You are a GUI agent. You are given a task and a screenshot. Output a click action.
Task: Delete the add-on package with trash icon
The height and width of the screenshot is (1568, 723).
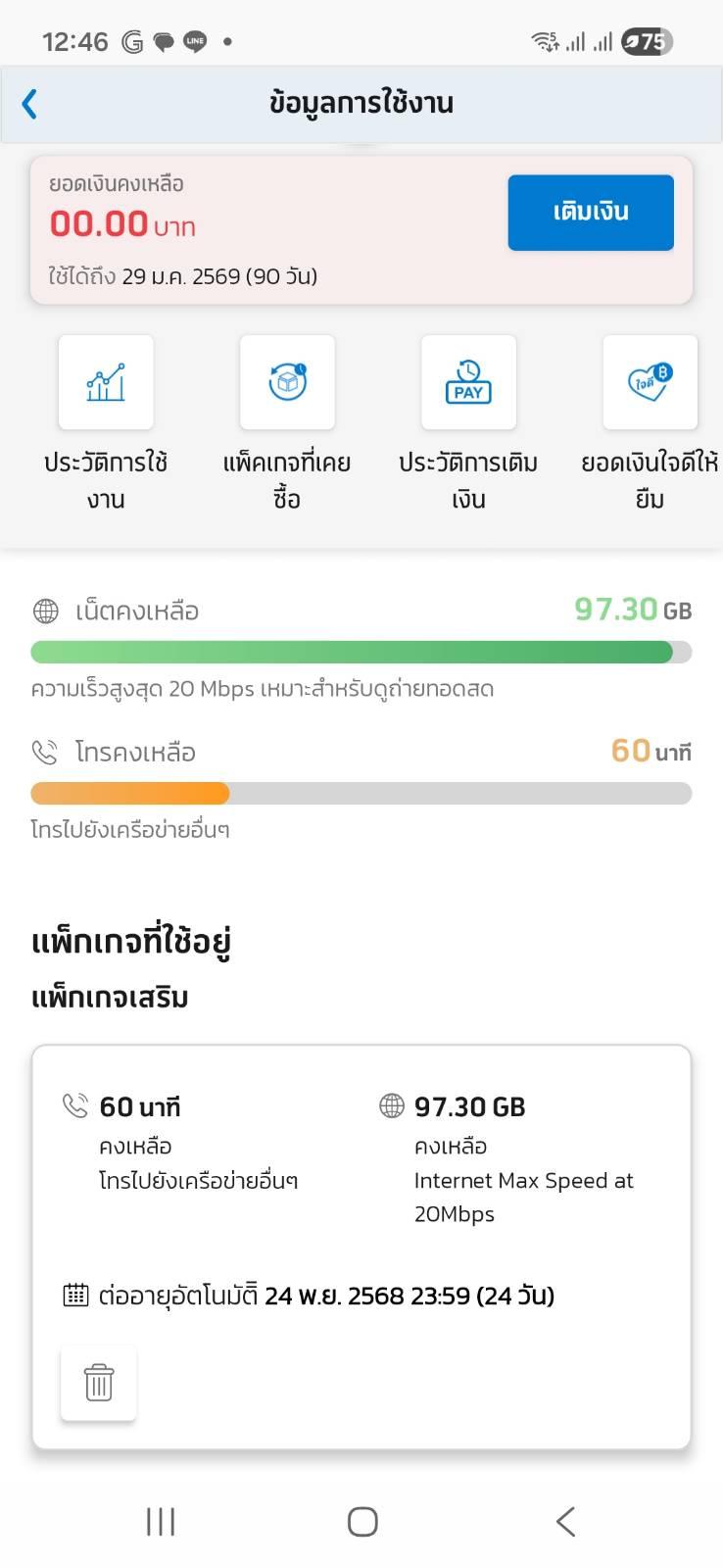(99, 1383)
